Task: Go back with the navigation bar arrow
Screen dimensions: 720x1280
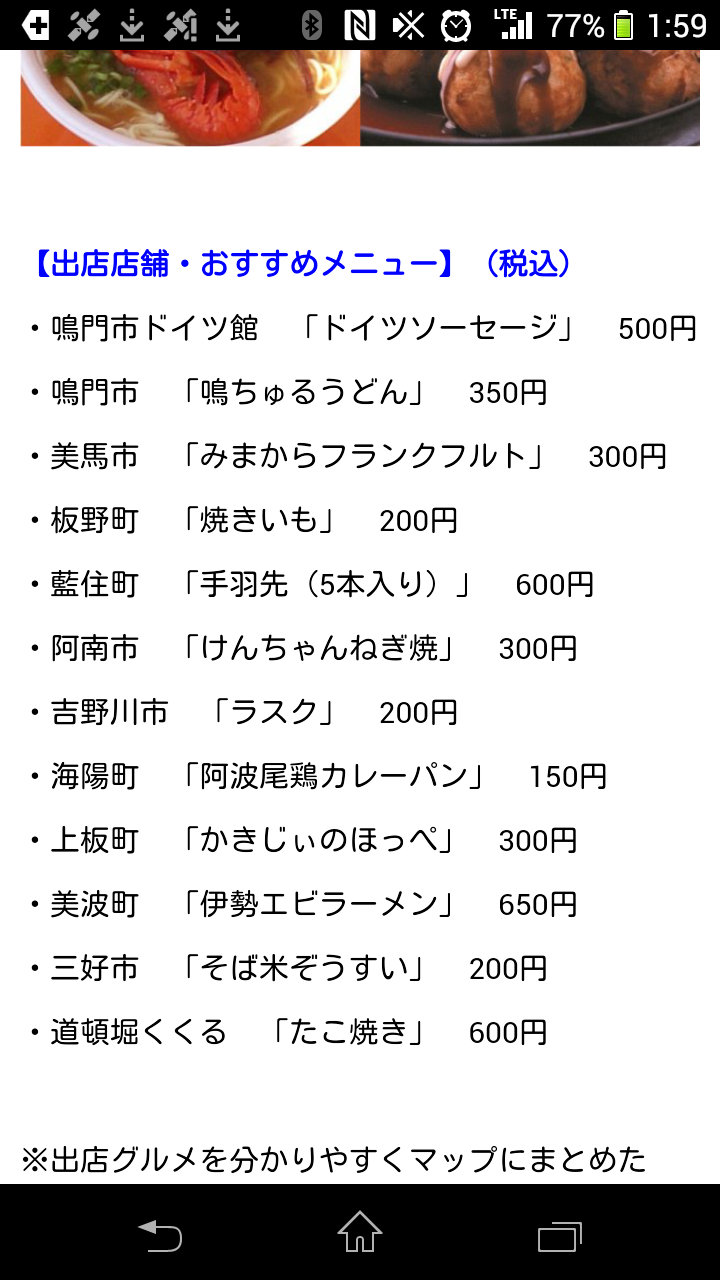Action: click(160, 1235)
